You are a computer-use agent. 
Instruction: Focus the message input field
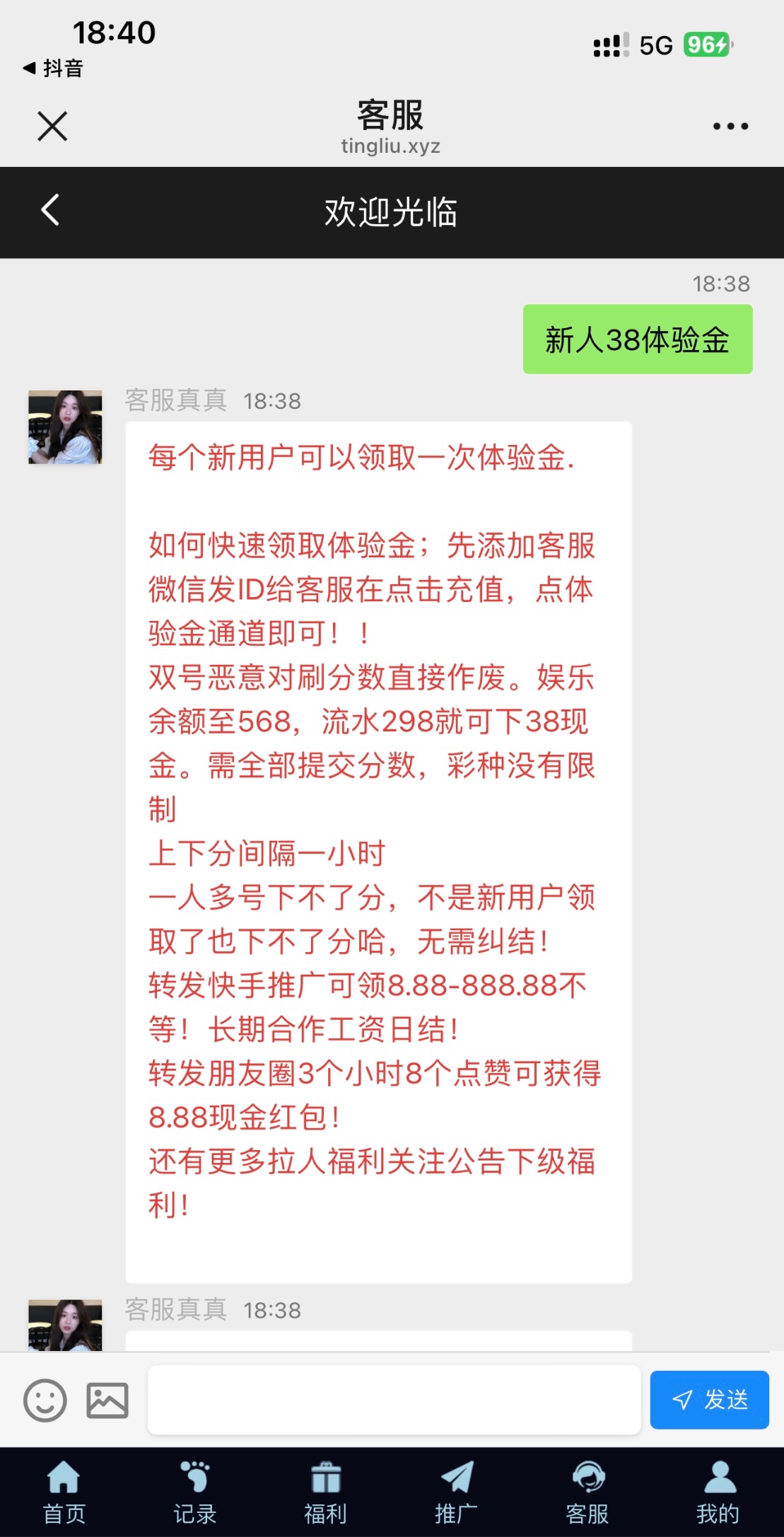tap(393, 1399)
